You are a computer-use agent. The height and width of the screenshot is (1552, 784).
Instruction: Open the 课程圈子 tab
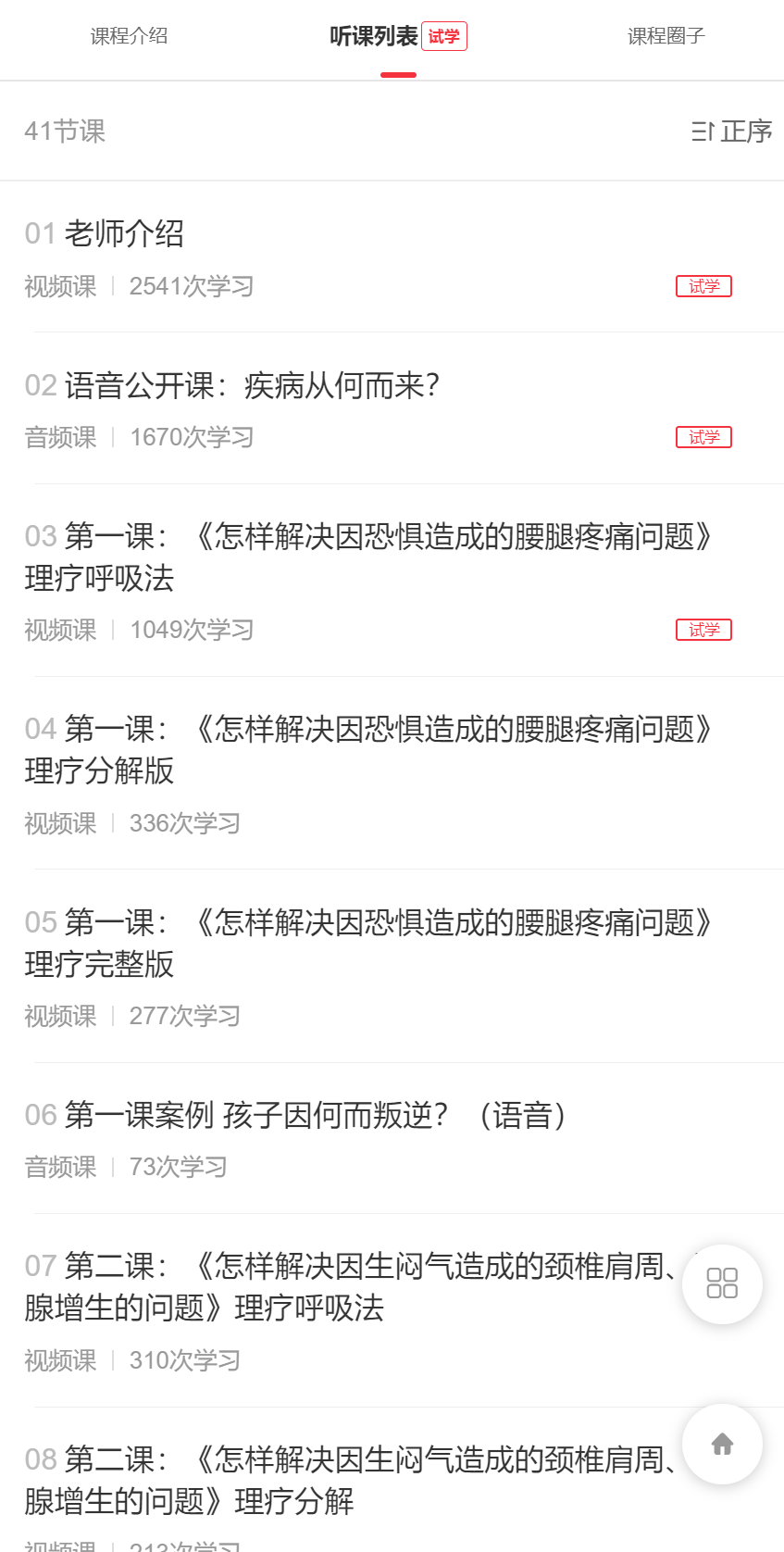pos(666,36)
